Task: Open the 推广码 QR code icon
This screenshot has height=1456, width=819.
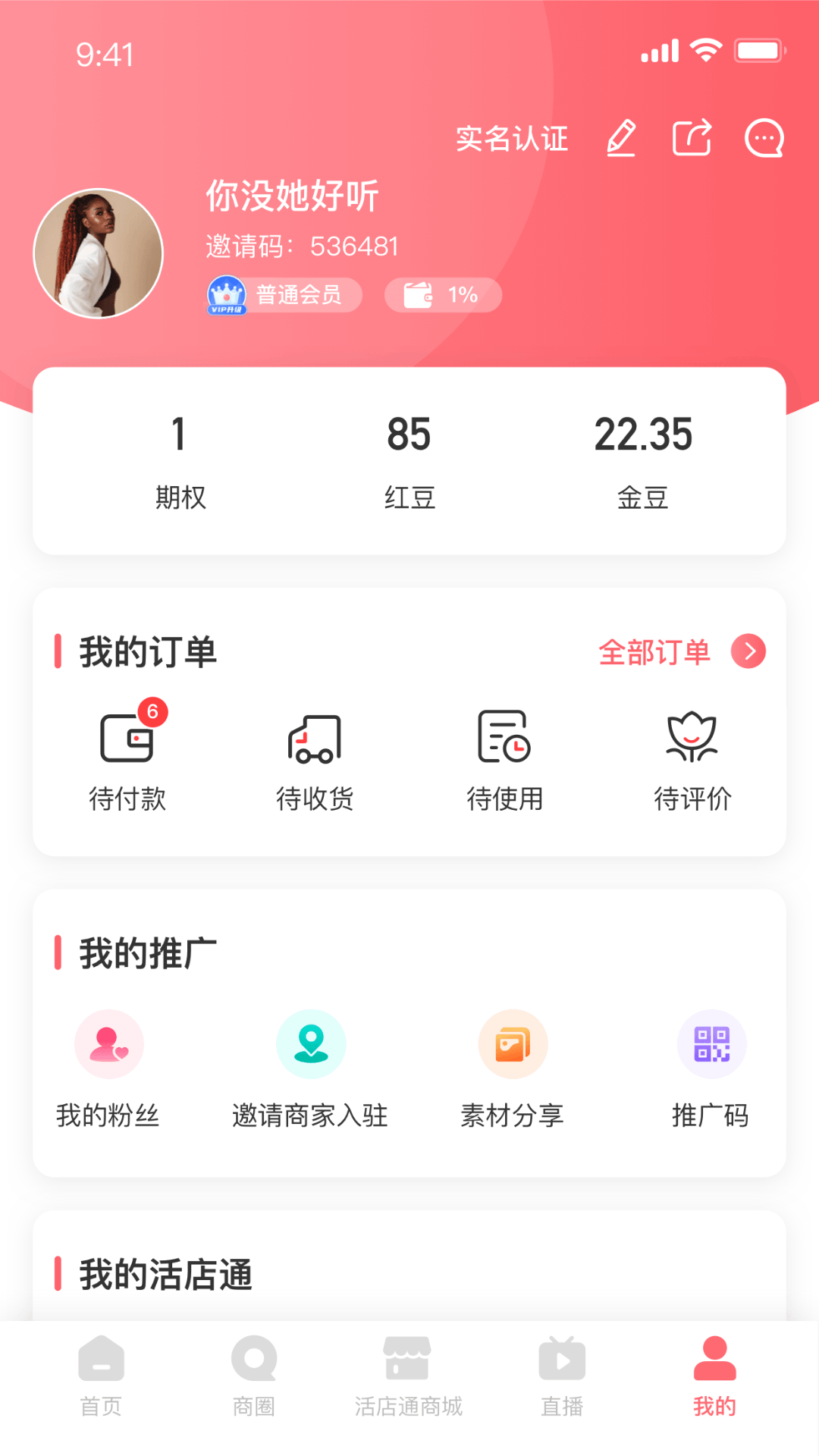Action: 711,1043
